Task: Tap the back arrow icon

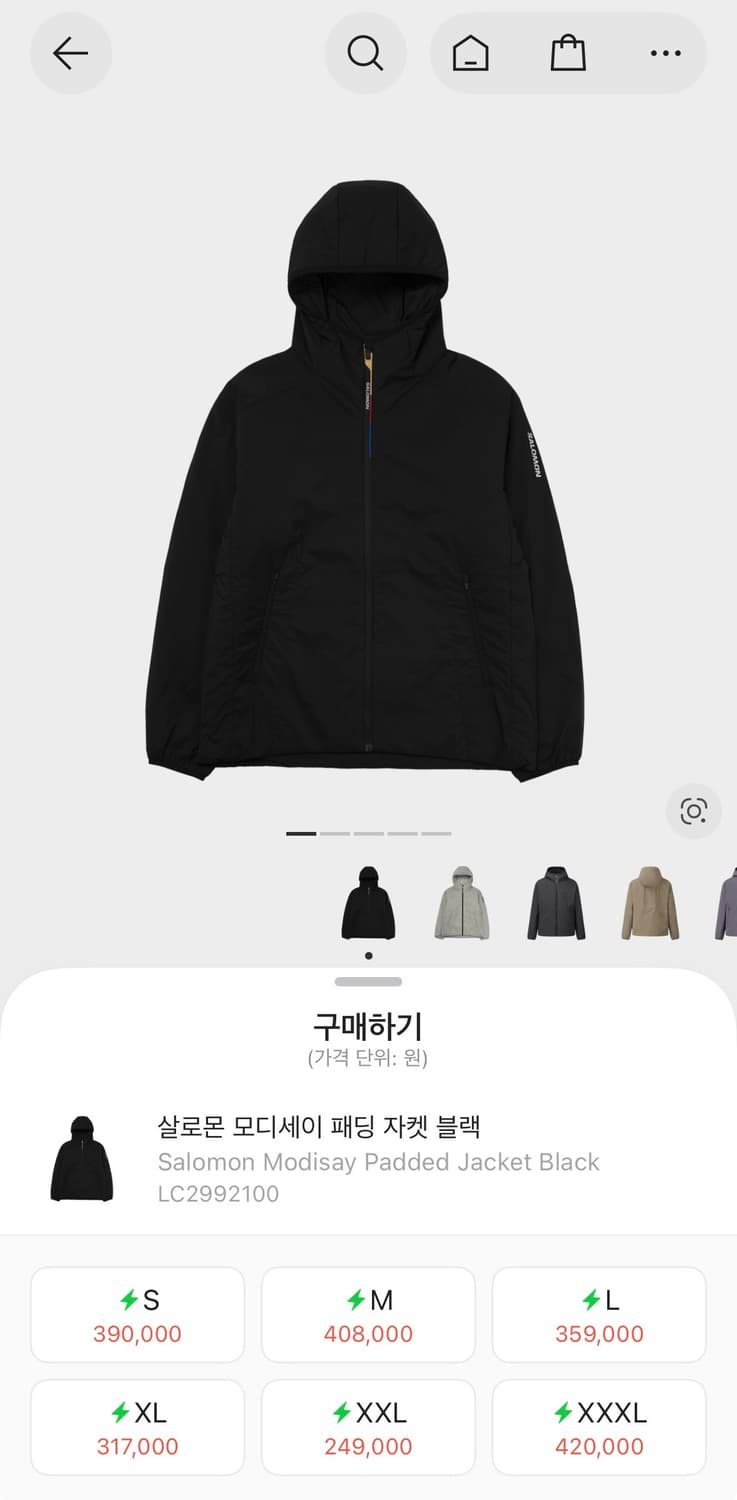Action: 71,54
